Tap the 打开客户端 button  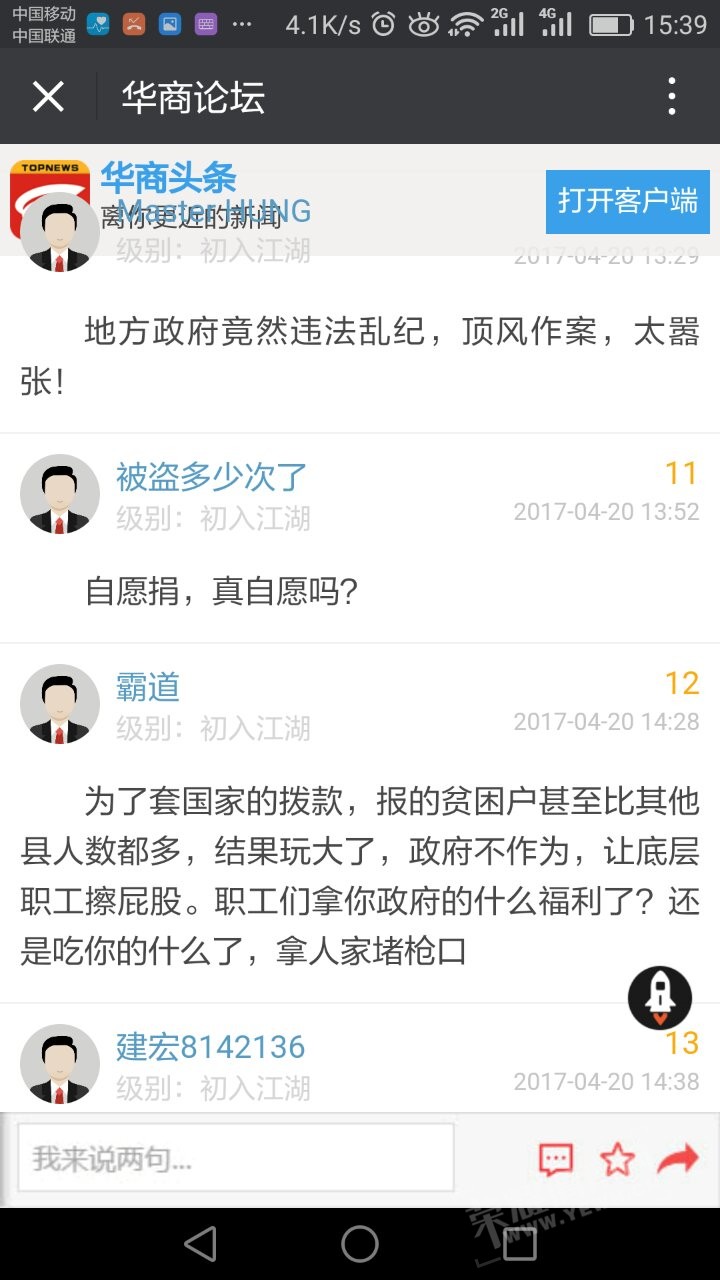click(627, 201)
